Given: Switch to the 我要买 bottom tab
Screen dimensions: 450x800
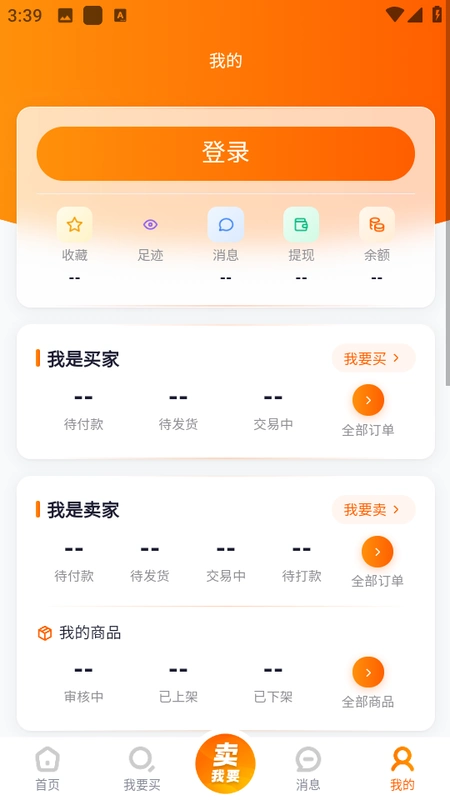Looking at the screenshot, I should click(x=142, y=769).
